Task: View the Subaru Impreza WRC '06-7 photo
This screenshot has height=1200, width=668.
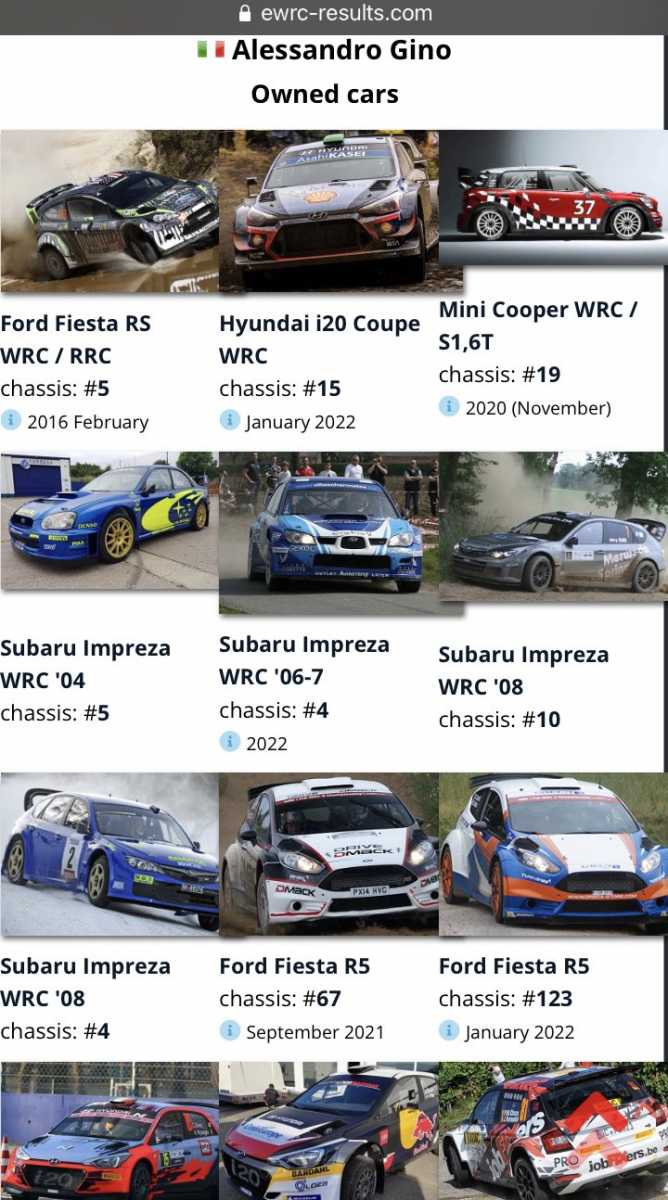Action: [x=328, y=532]
